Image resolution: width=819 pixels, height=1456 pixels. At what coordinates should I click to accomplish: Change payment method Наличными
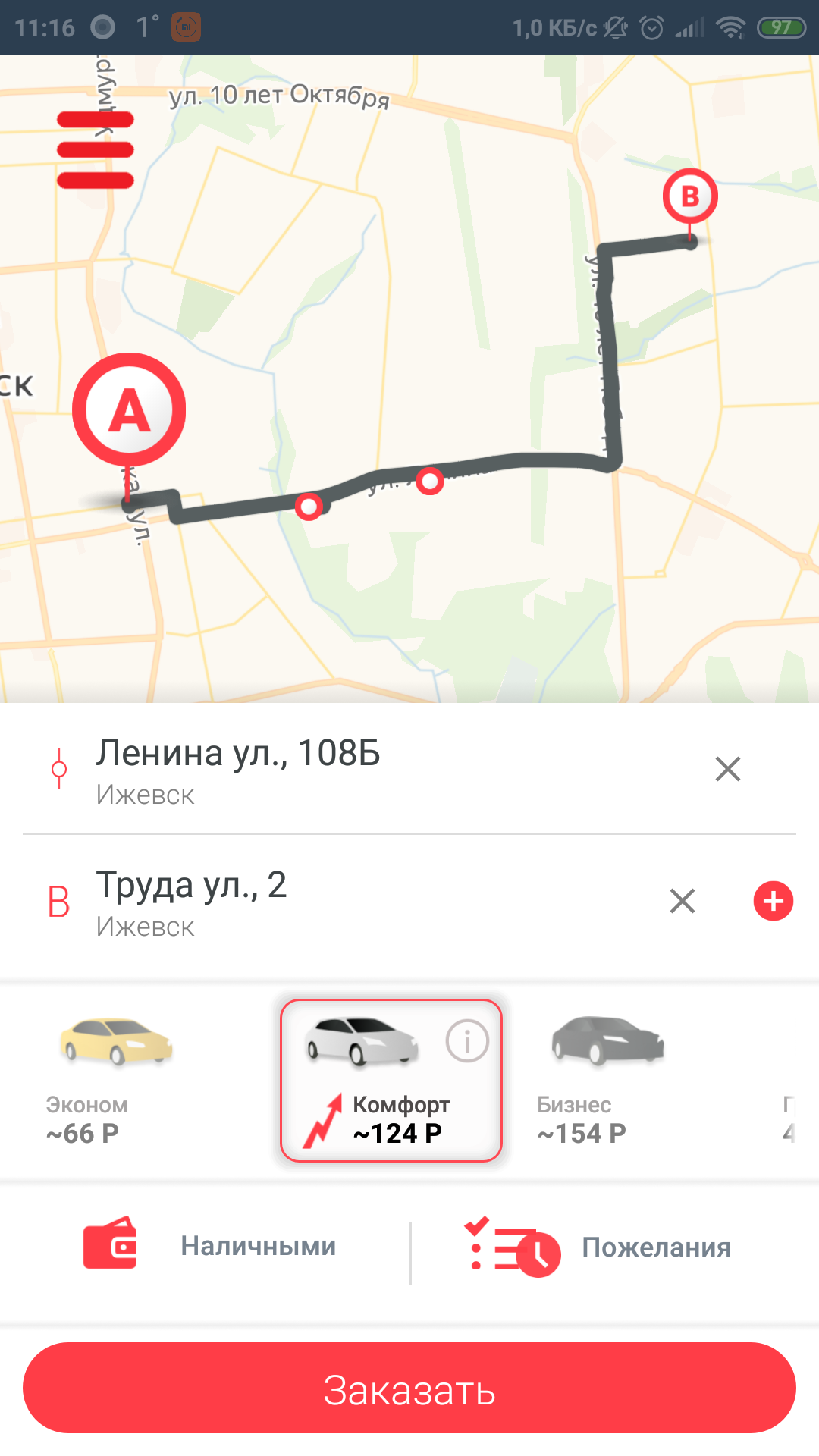(x=212, y=1247)
